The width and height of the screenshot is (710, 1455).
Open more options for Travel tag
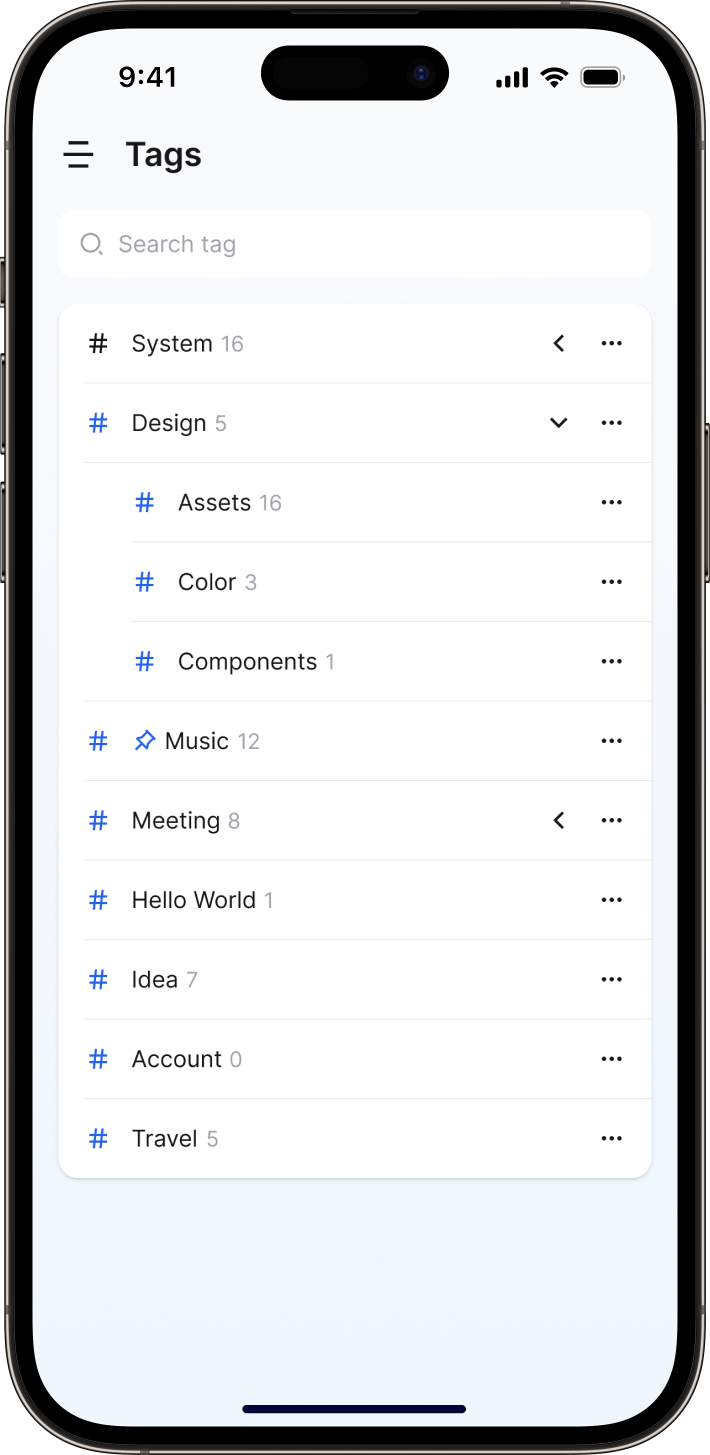pyautogui.click(x=612, y=1139)
